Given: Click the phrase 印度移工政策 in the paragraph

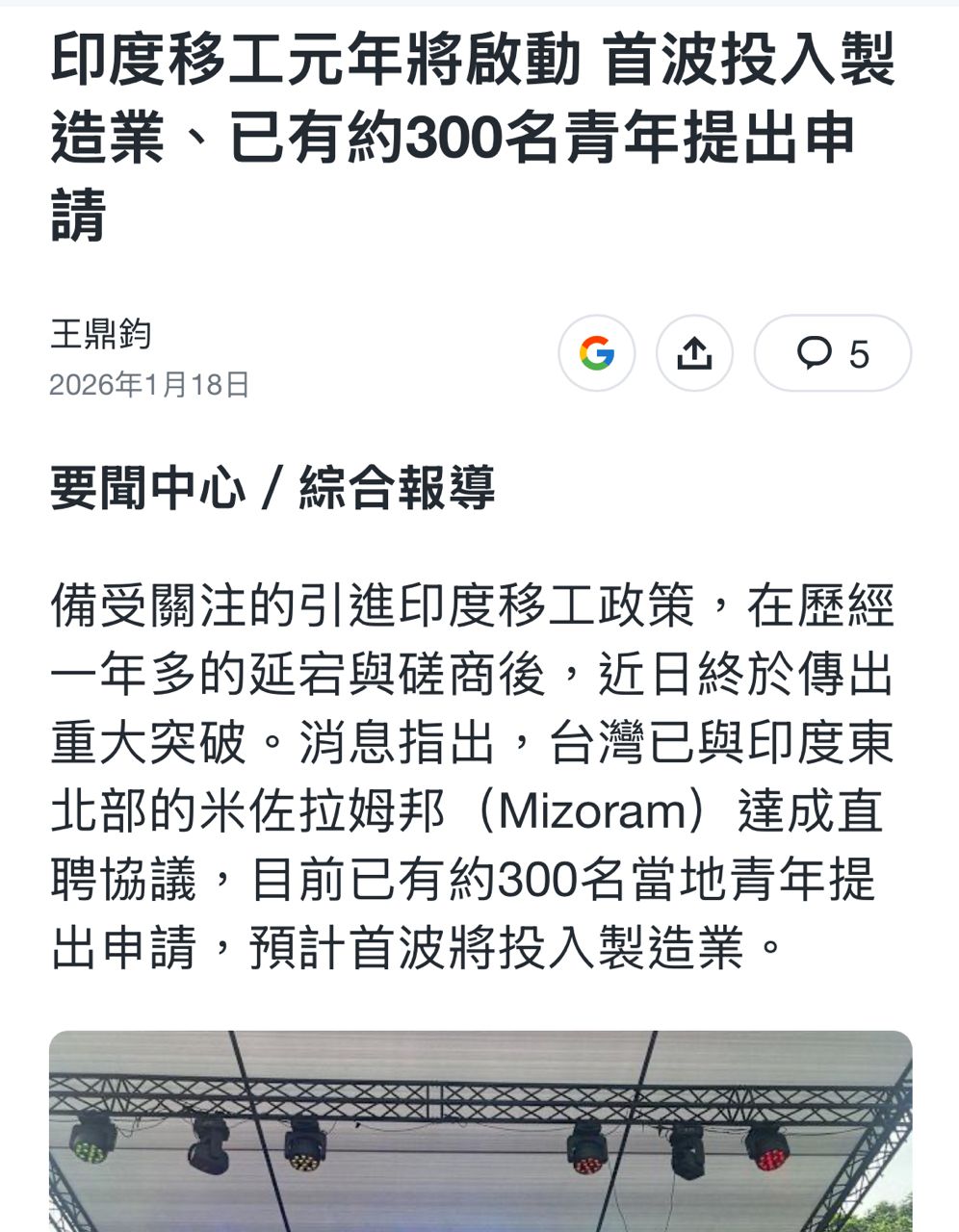Looking at the screenshot, I should (539, 606).
